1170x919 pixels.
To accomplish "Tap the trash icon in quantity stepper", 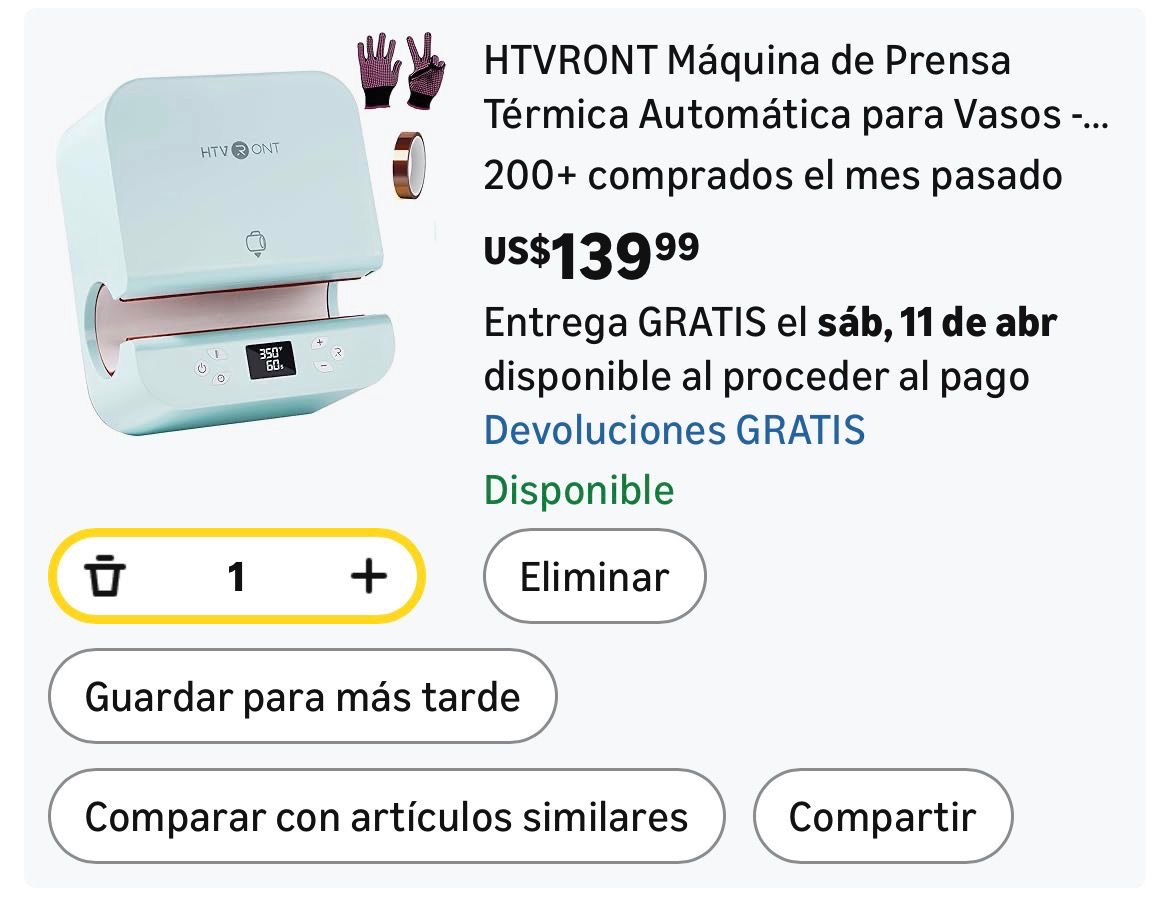I will click(106, 577).
